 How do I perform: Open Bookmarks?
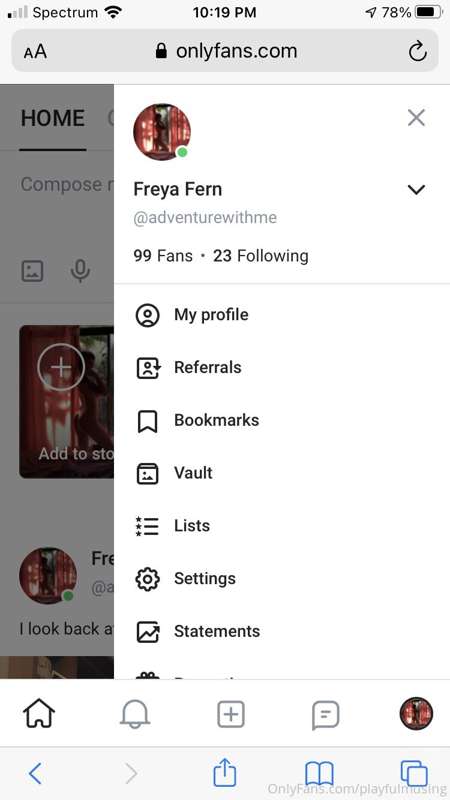pos(282,420)
